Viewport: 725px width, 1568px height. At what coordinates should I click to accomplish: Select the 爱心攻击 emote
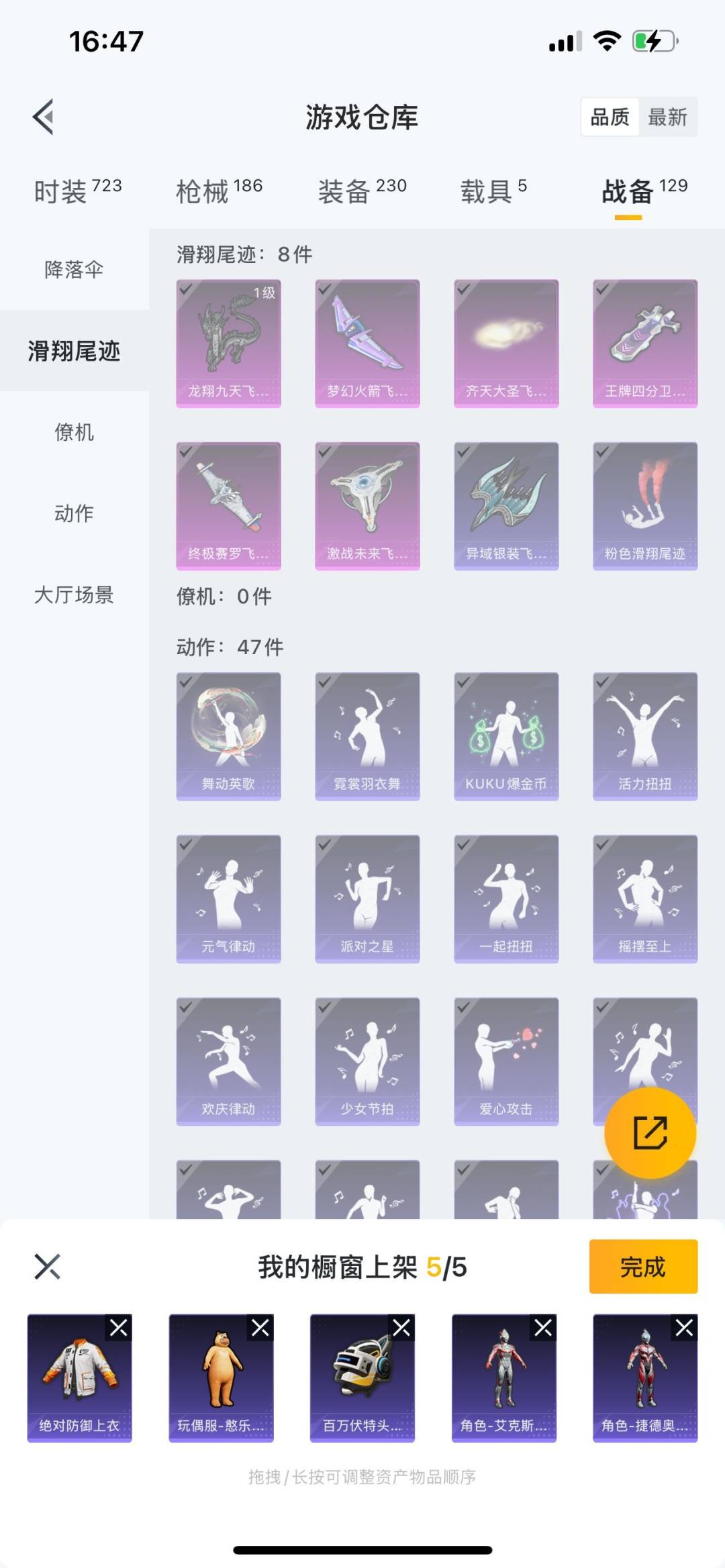[x=506, y=1061]
